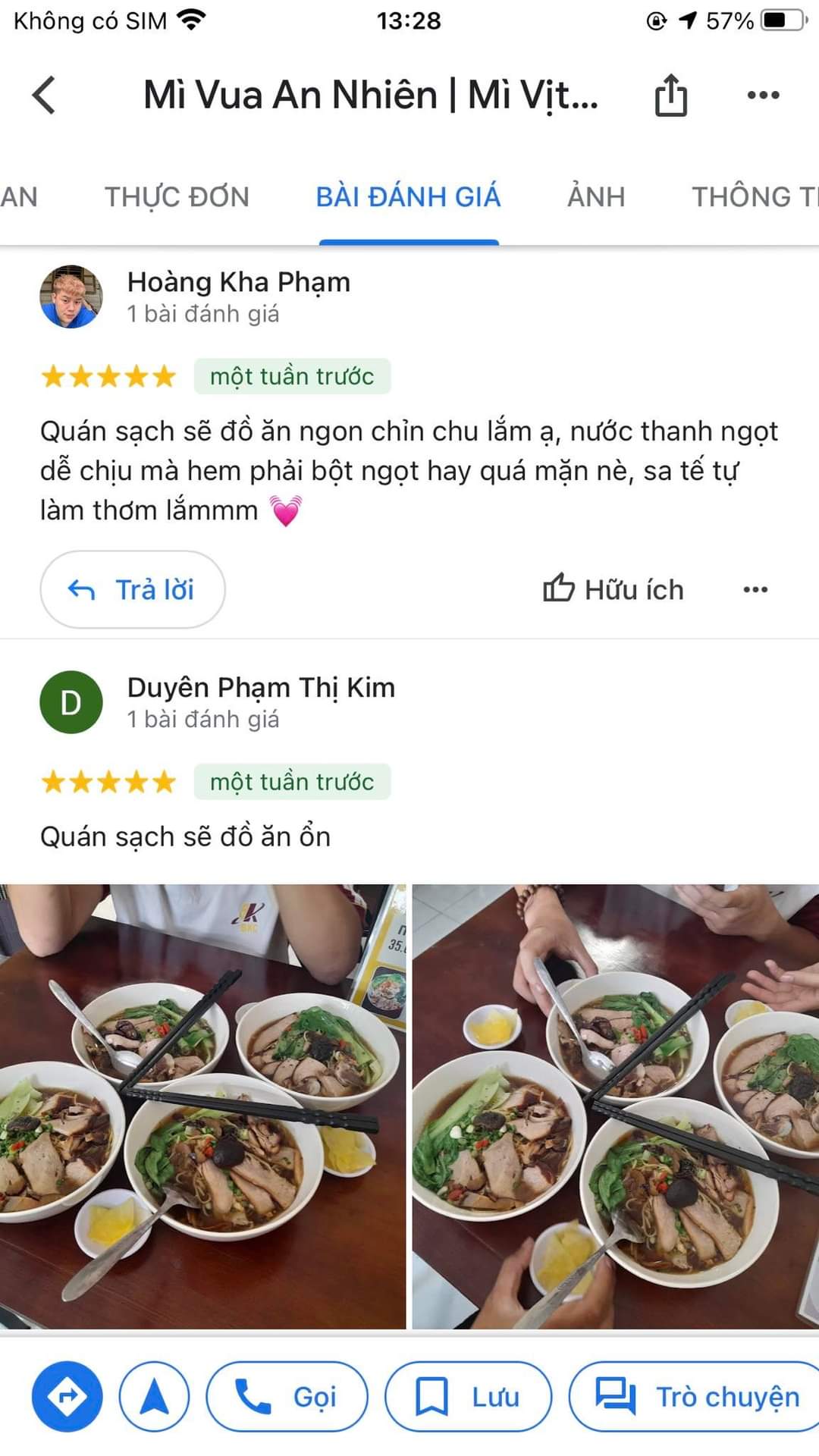Start navigation with the arrow button
This screenshot has width=819, height=1456.
(x=155, y=1397)
